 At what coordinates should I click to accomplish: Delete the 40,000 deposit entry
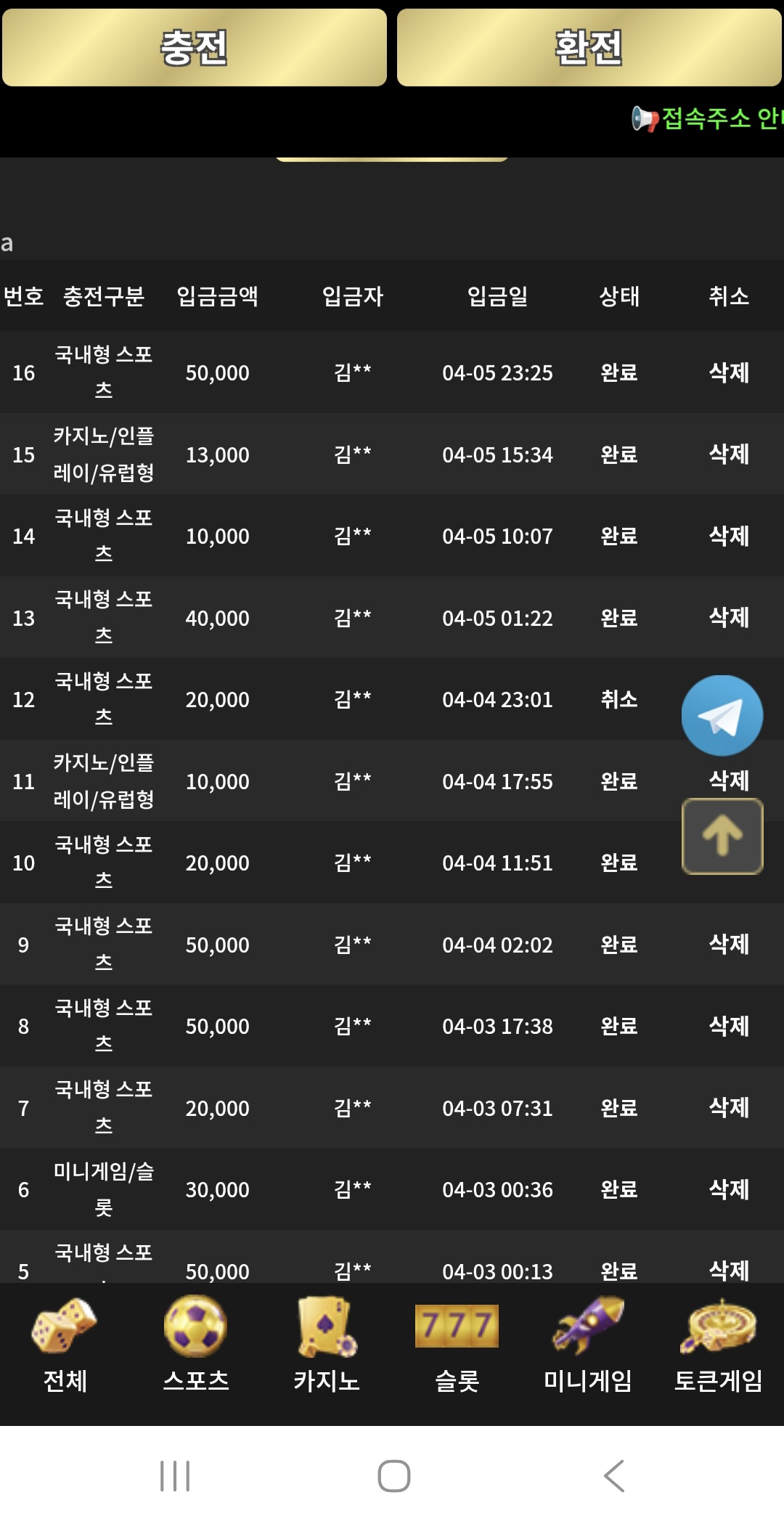click(x=728, y=618)
